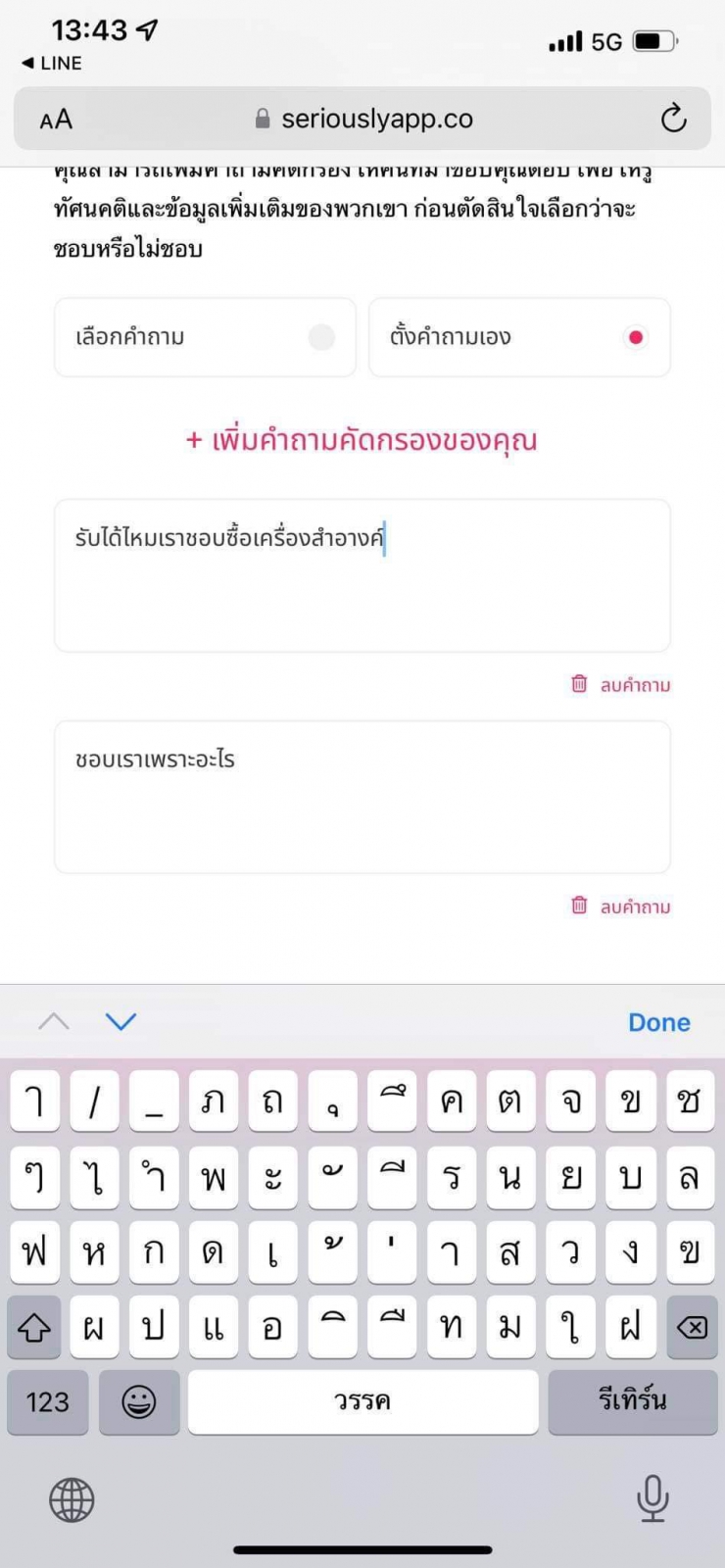Image resolution: width=725 pixels, height=1568 pixels.
Task: Switch keyboard language with globe icon
Action: (x=72, y=1499)
